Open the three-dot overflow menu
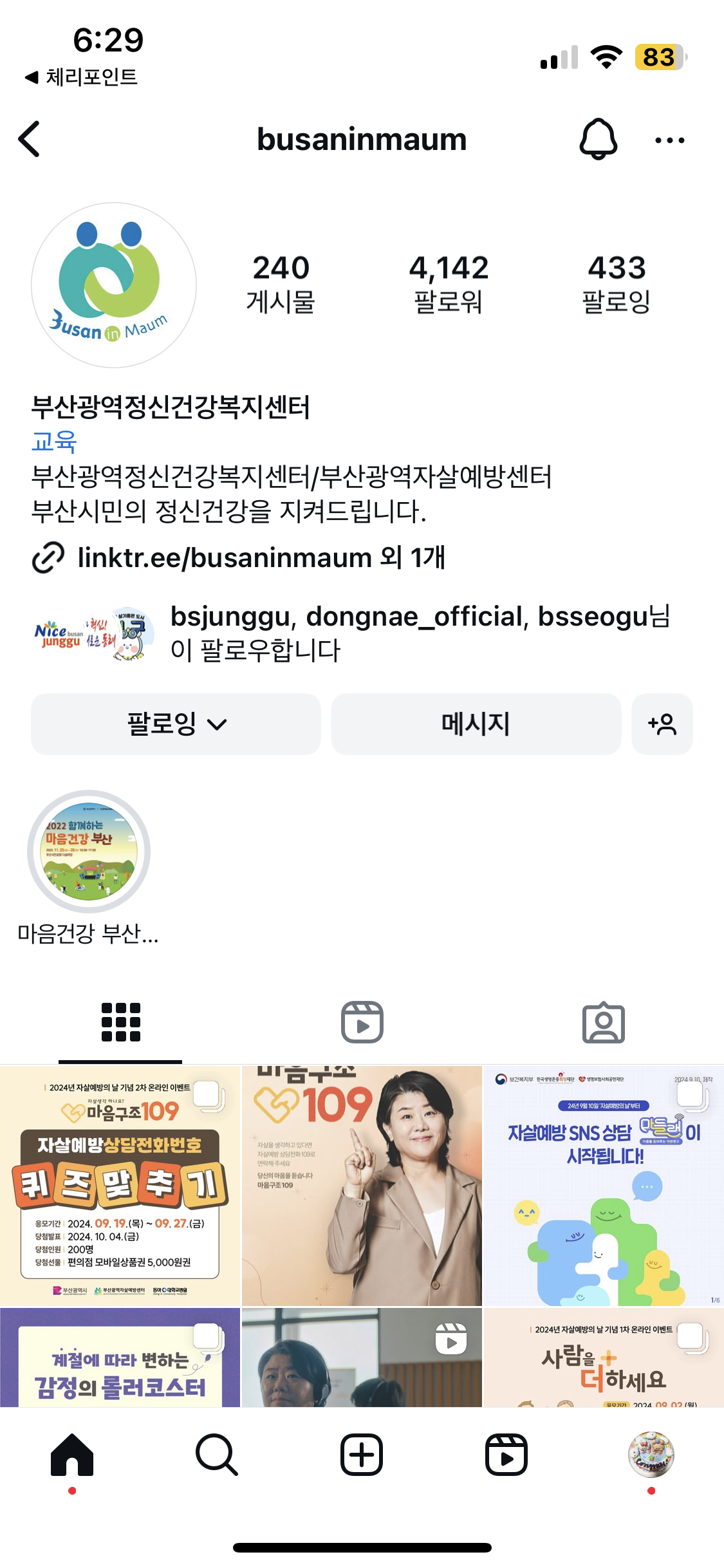 coord(669,140)
